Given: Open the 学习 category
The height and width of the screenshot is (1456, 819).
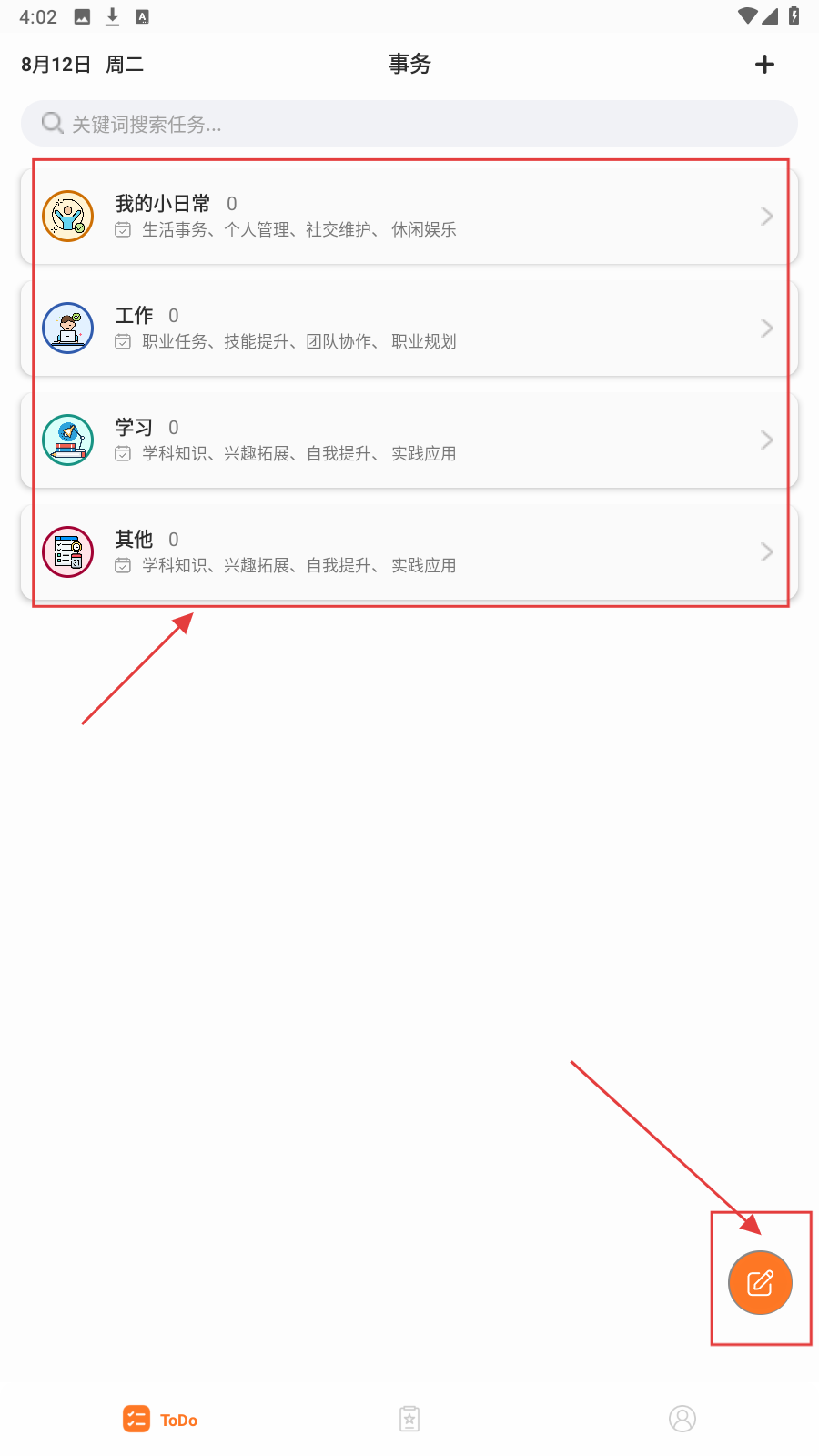Looking at the screenshot, I should pyautogui.click(x=409, y=440).
